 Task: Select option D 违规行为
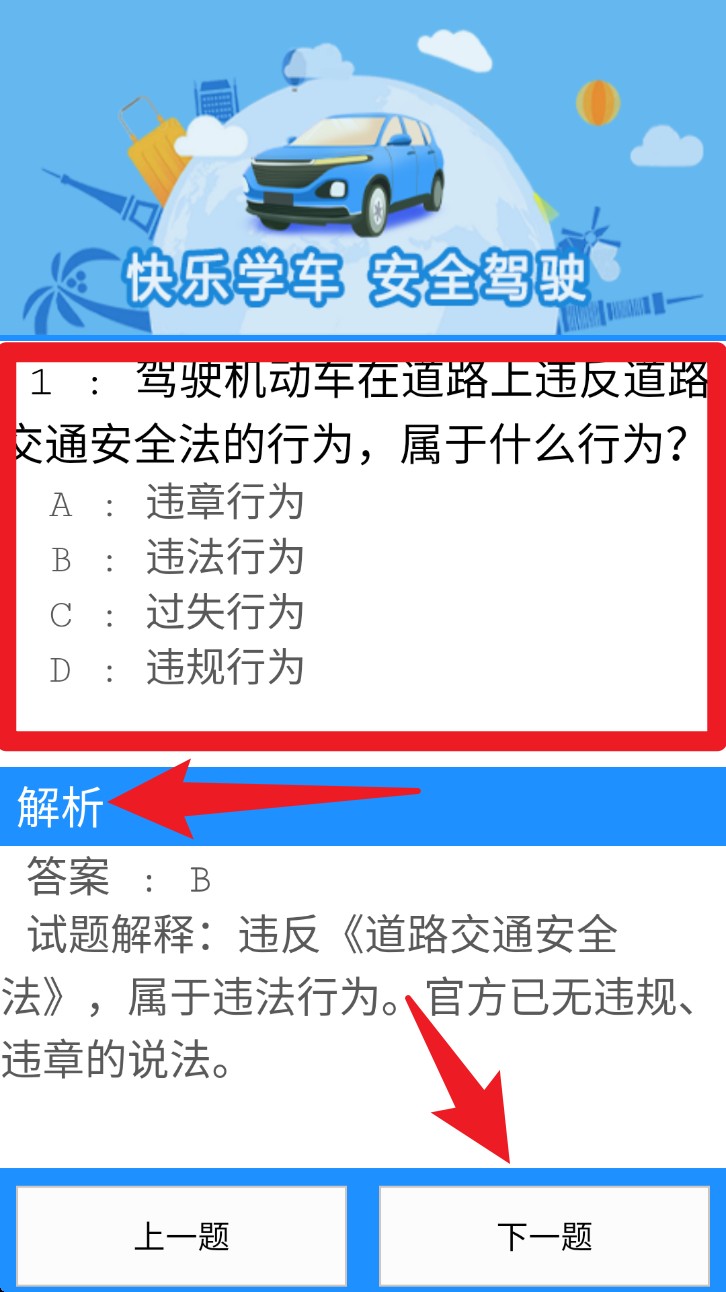point(224,668)
